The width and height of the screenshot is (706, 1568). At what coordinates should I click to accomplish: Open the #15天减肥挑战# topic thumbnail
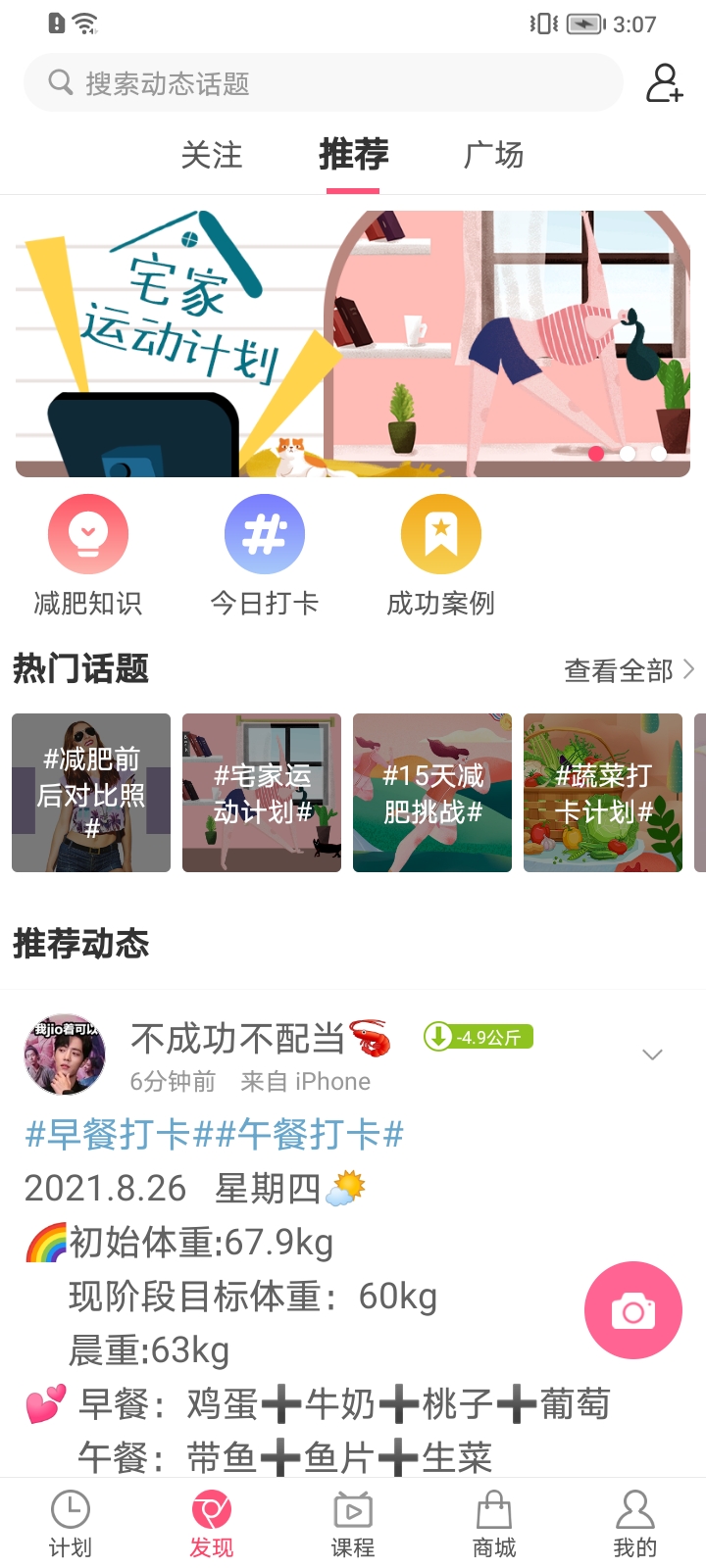pos(432,792)
